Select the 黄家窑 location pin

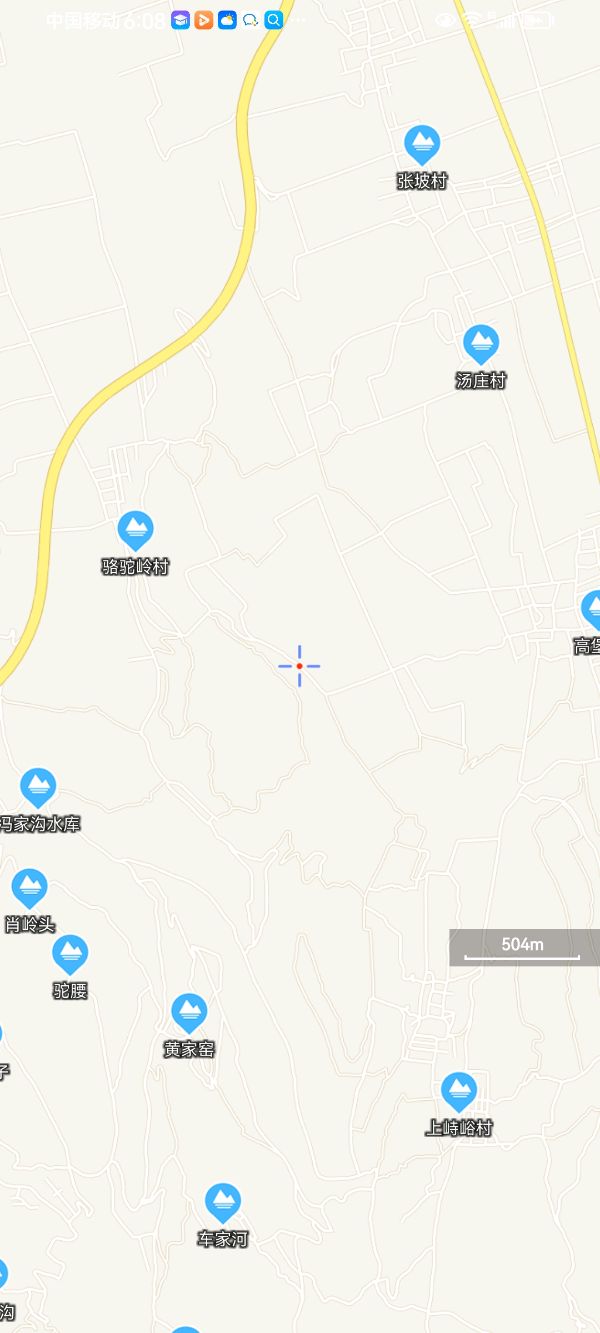tap(189, 1014)
